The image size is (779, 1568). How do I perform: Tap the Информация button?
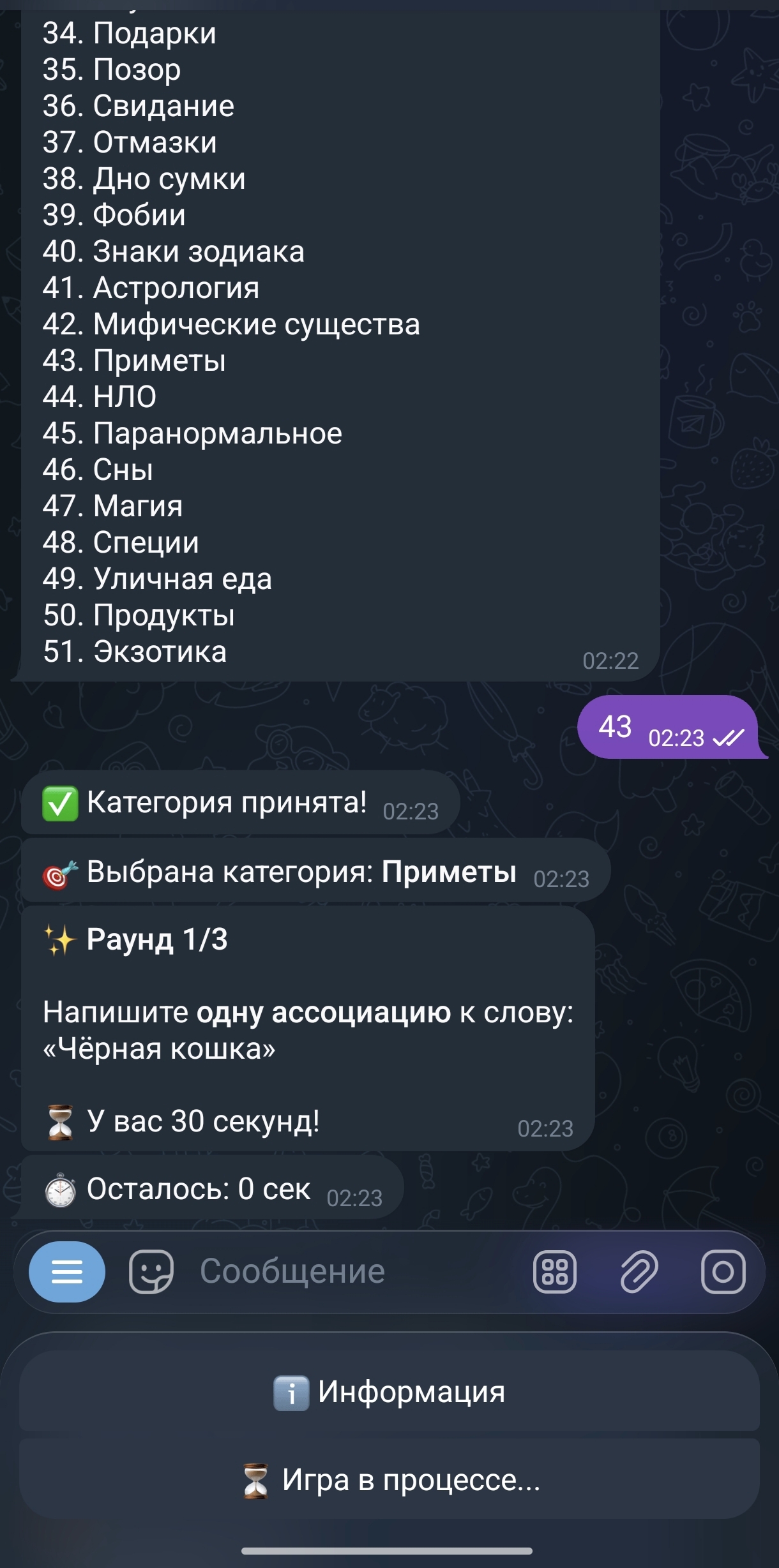point(390,1392)
